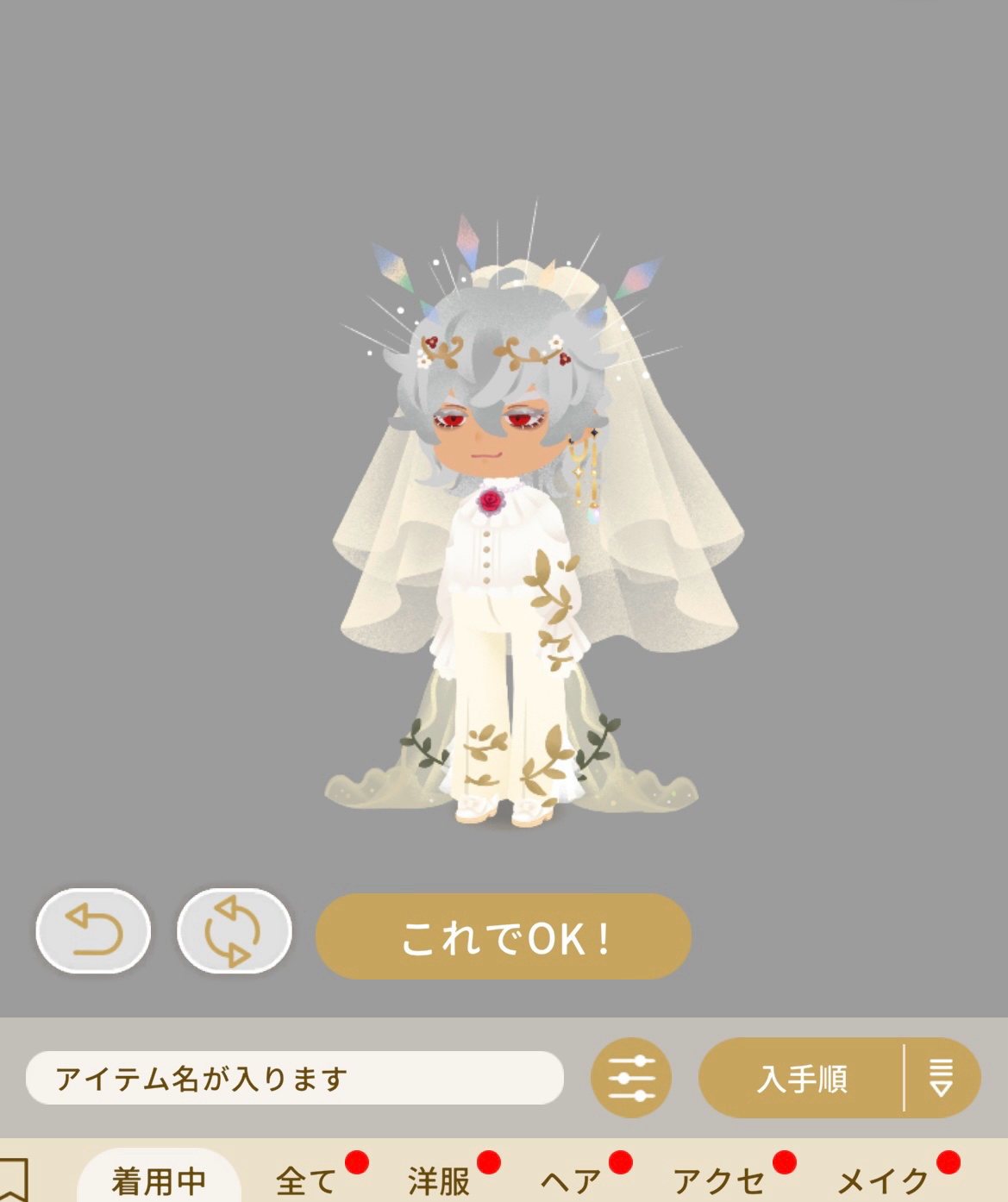Confirm outfit with これでOK! button

[x=504, y=936]
